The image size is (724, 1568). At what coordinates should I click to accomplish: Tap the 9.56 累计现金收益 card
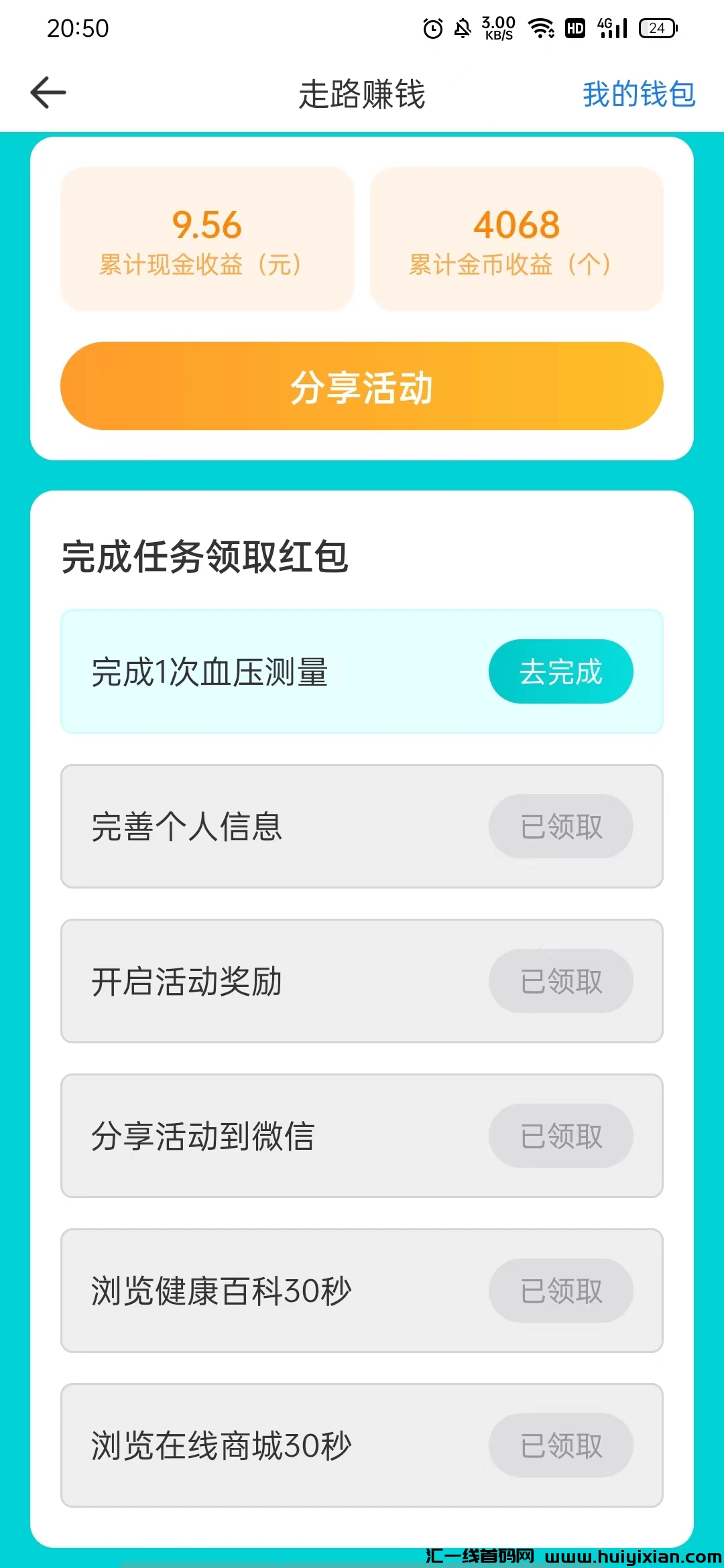[x=205, y=239]
